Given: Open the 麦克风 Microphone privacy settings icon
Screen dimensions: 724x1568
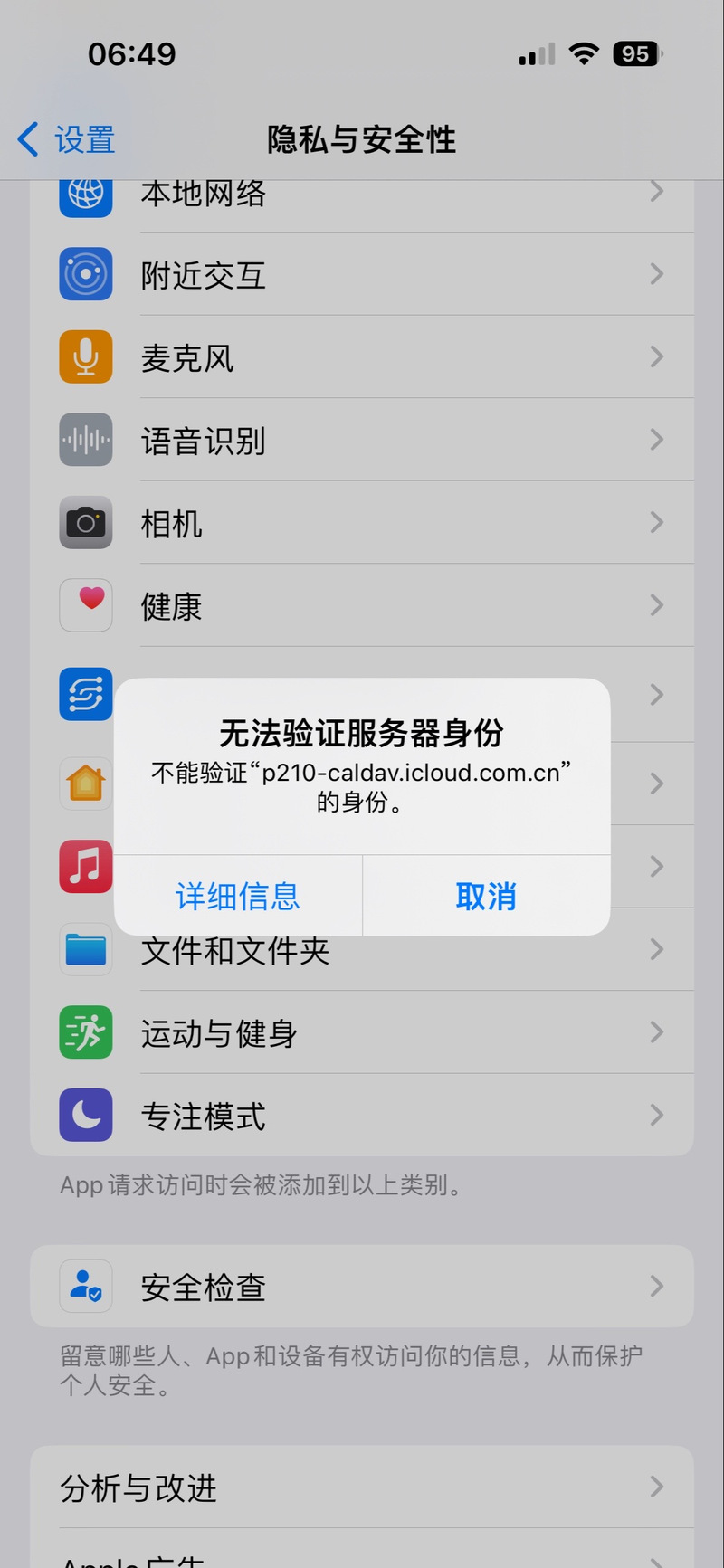Looking at the screenshot, I should click(85, 356).
